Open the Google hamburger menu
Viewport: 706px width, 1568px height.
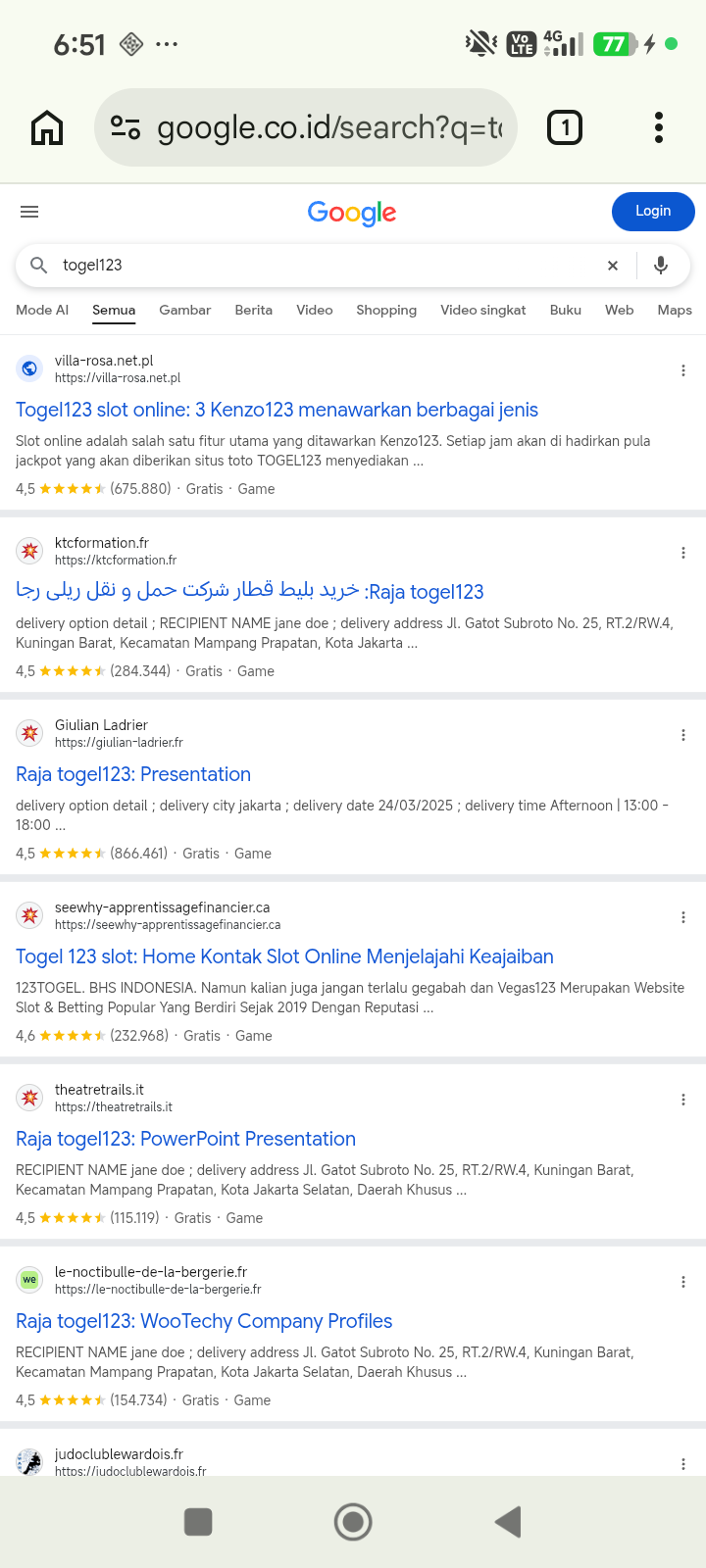point(29,212)
